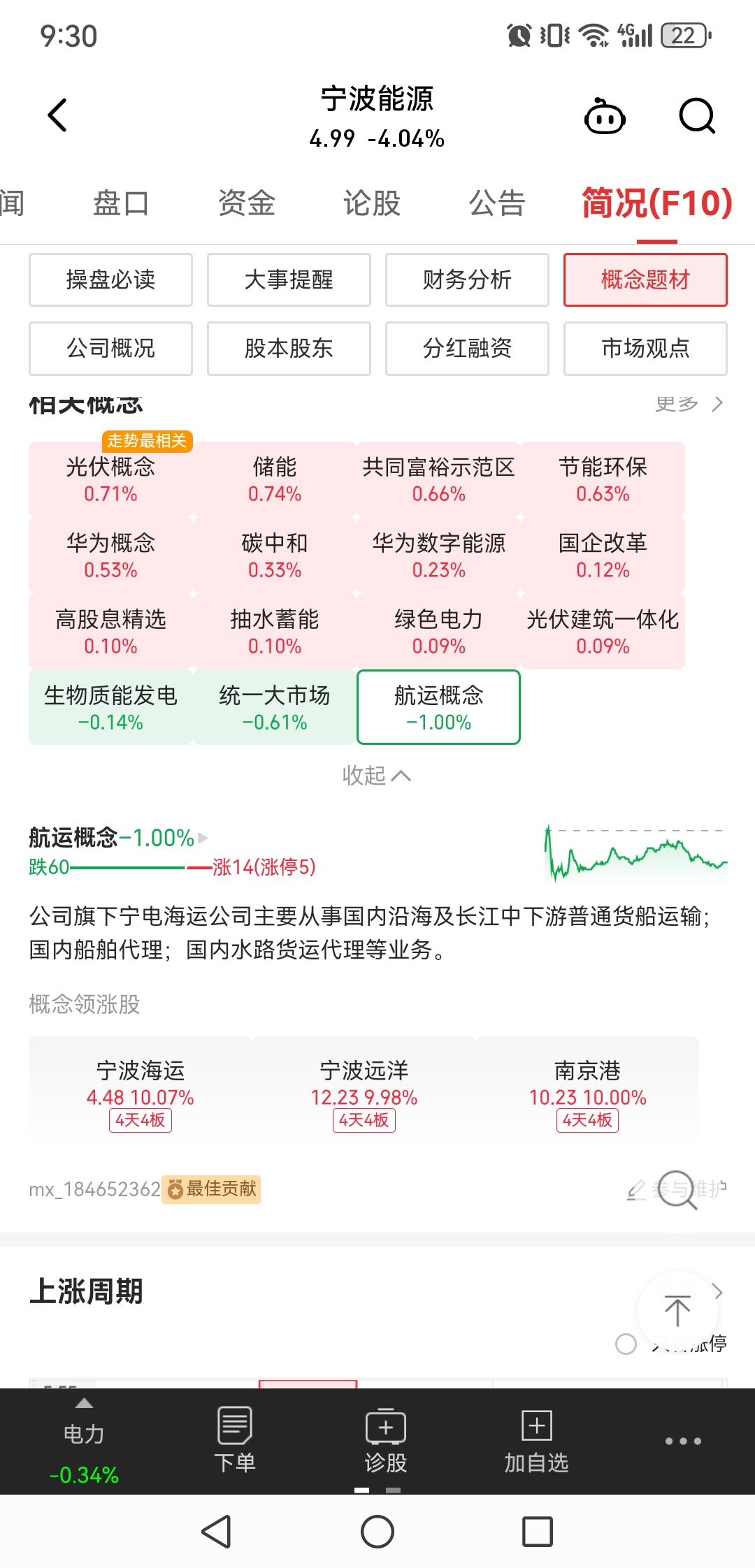
Task: Open the three-dot more menu
Action: tap(683, 1441)
